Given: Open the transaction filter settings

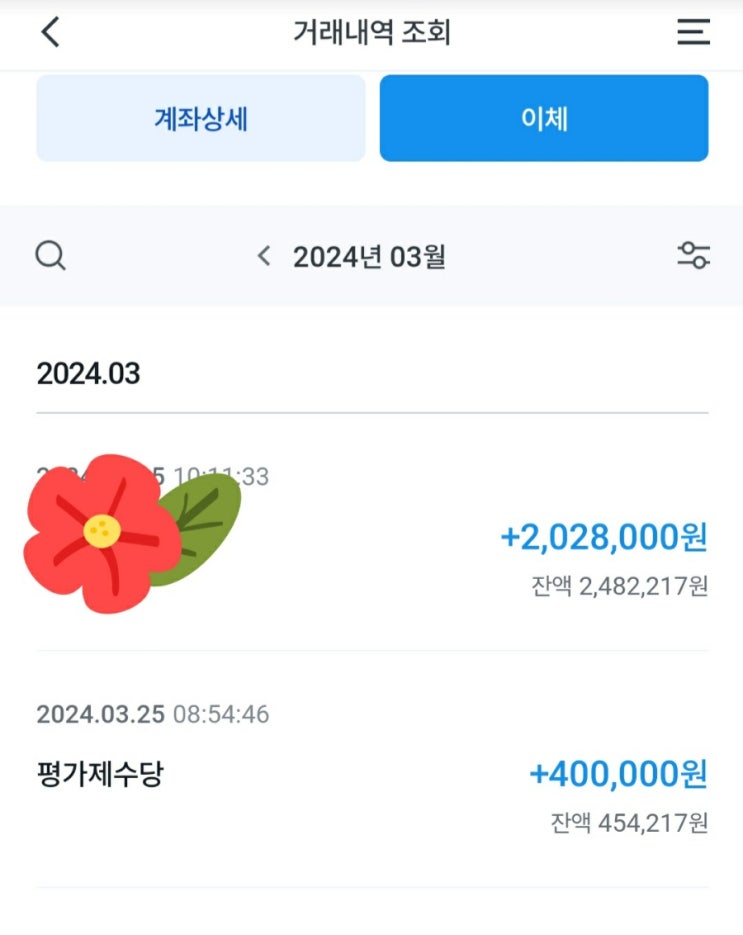Looking at the screenshot, I should coord(694,256).
